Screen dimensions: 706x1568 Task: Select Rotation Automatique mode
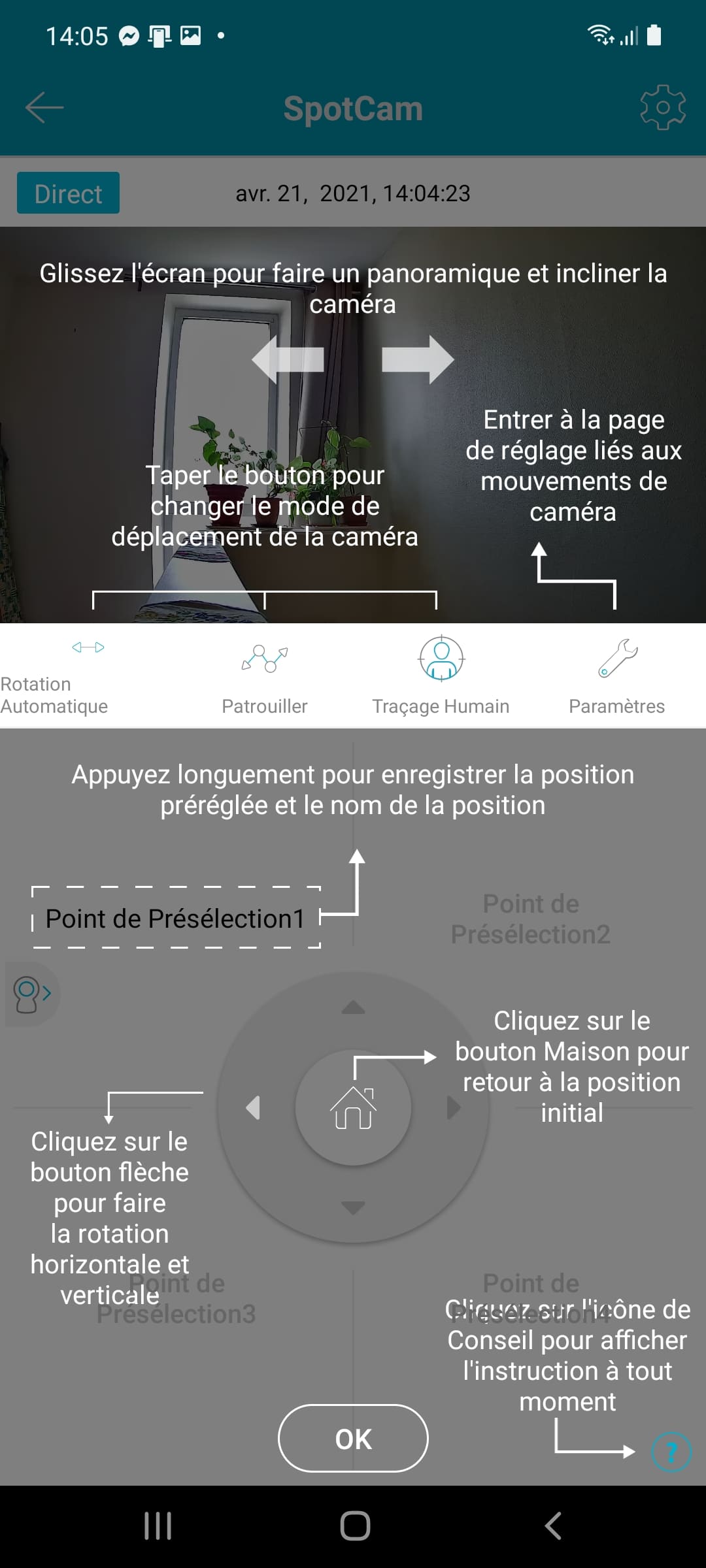[88, 676]
